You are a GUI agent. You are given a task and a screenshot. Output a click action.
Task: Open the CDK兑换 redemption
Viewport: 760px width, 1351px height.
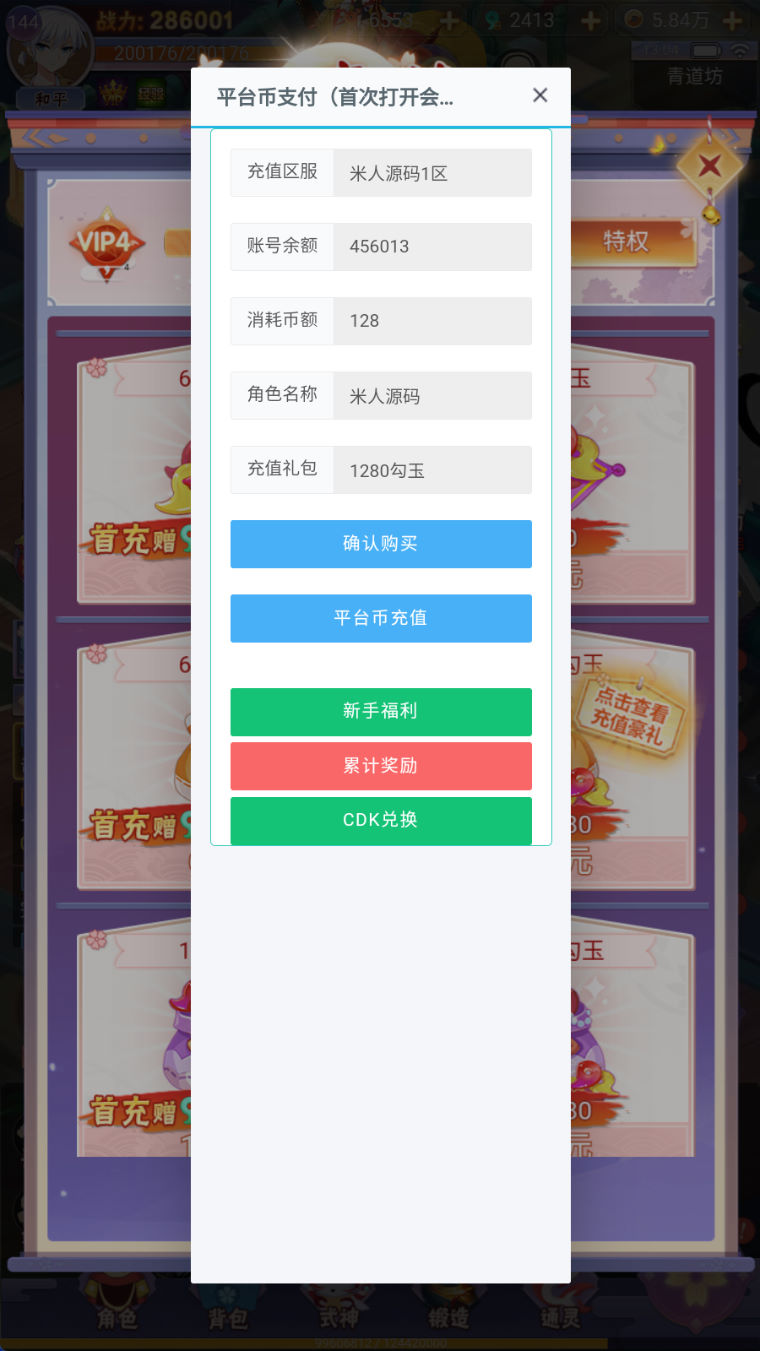(380, 820)
